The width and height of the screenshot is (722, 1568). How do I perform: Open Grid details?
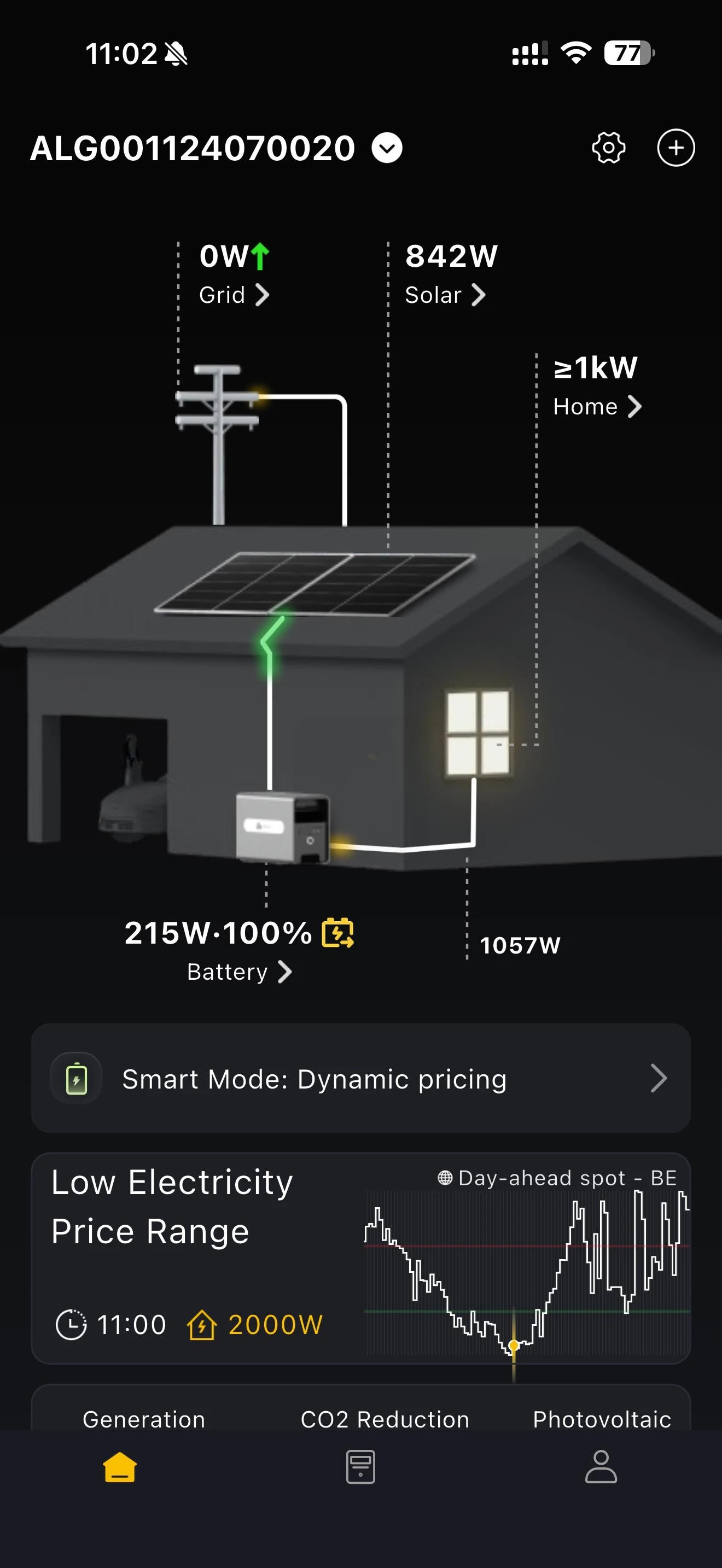[x=234, y=295]
